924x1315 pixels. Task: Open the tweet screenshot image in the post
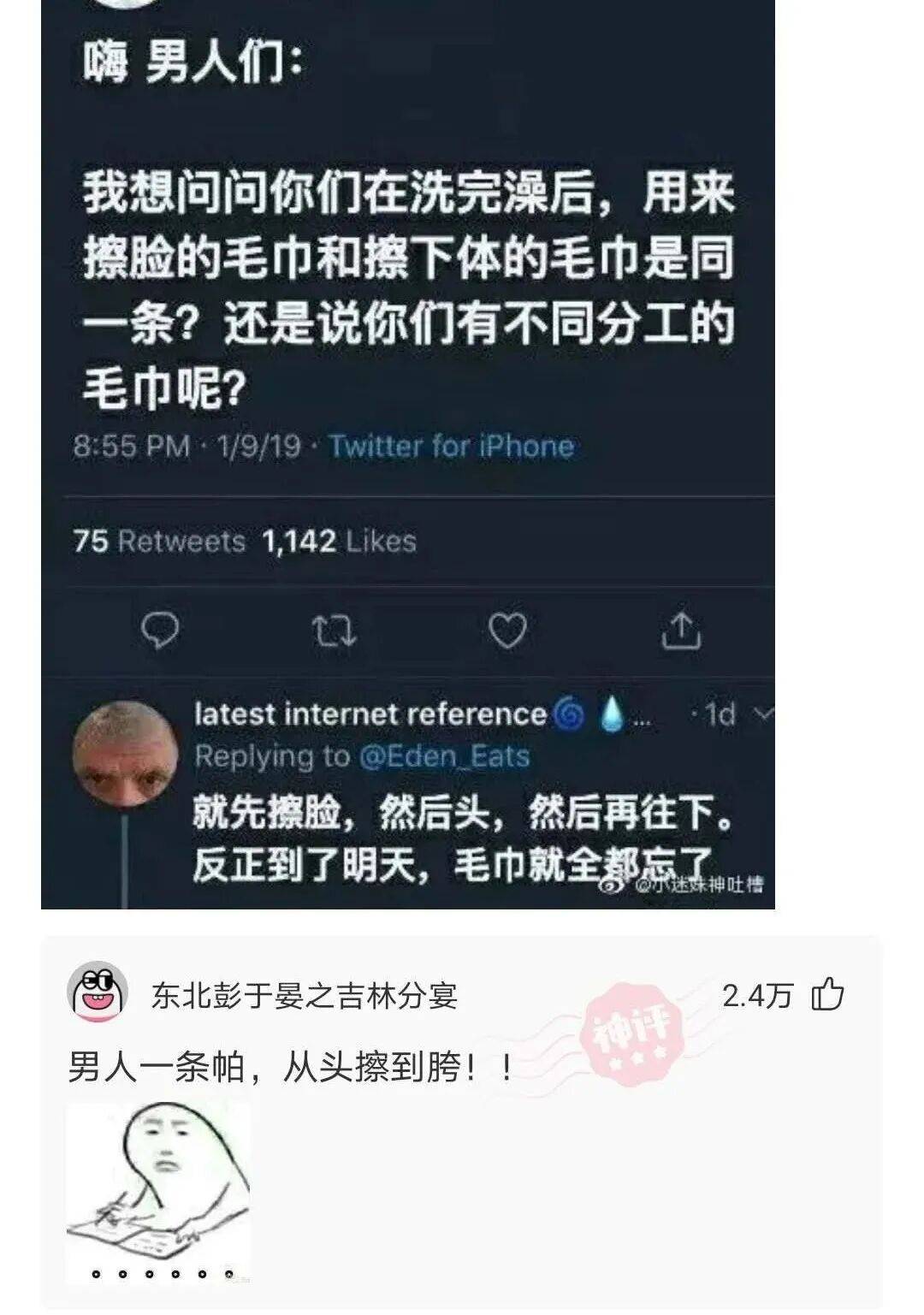[x=407, y=453]
